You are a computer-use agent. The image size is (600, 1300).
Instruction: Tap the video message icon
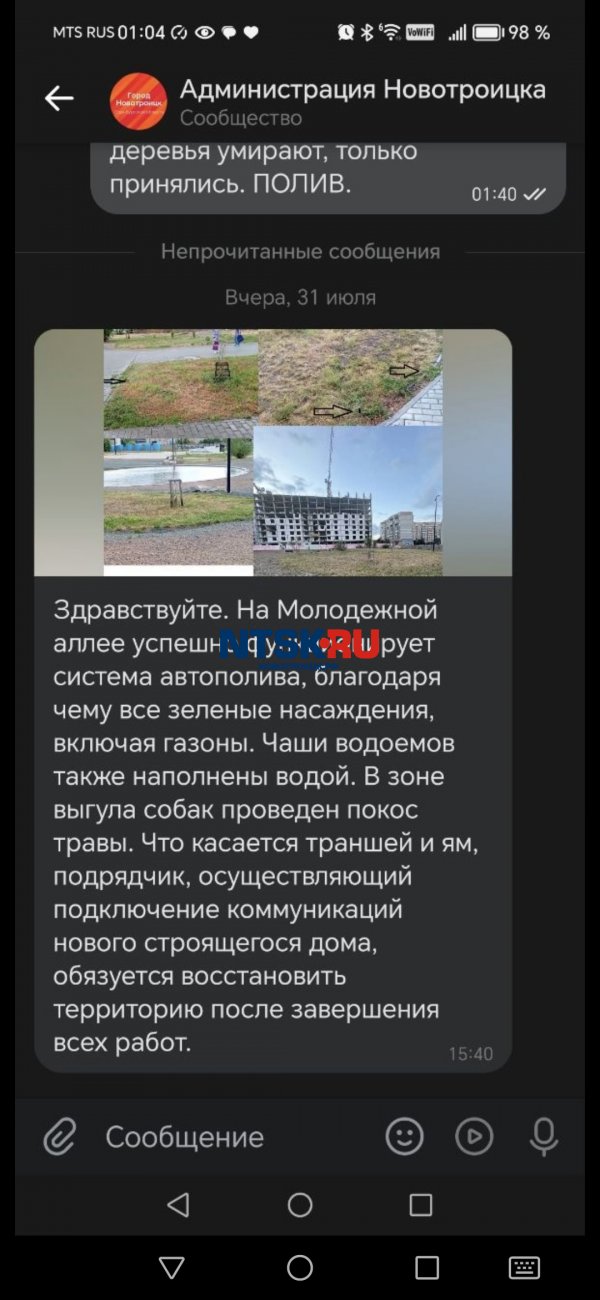coord(474,1136)
